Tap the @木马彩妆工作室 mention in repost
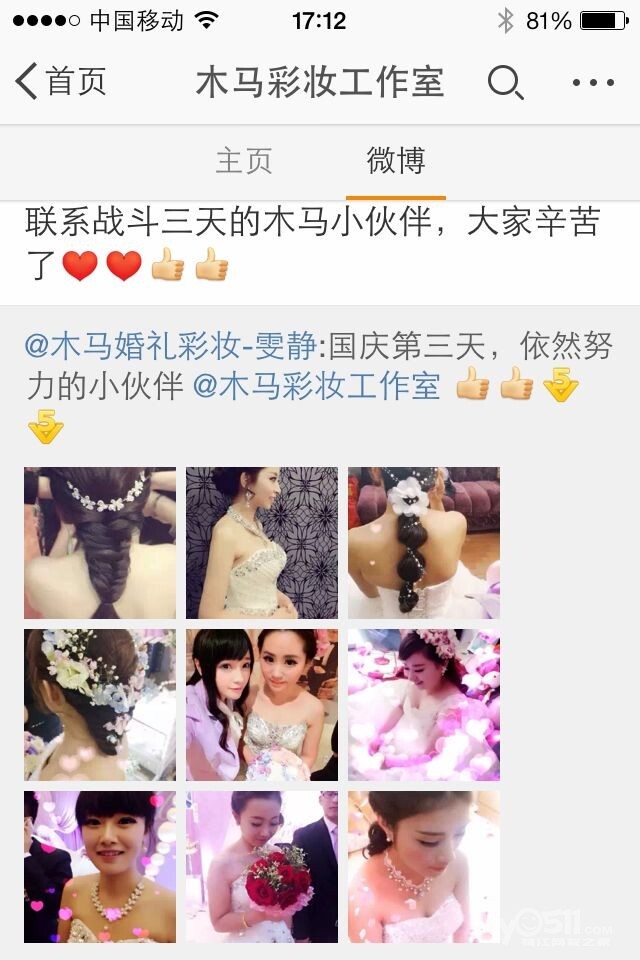 pyautogui.click(x=317, y=386)
